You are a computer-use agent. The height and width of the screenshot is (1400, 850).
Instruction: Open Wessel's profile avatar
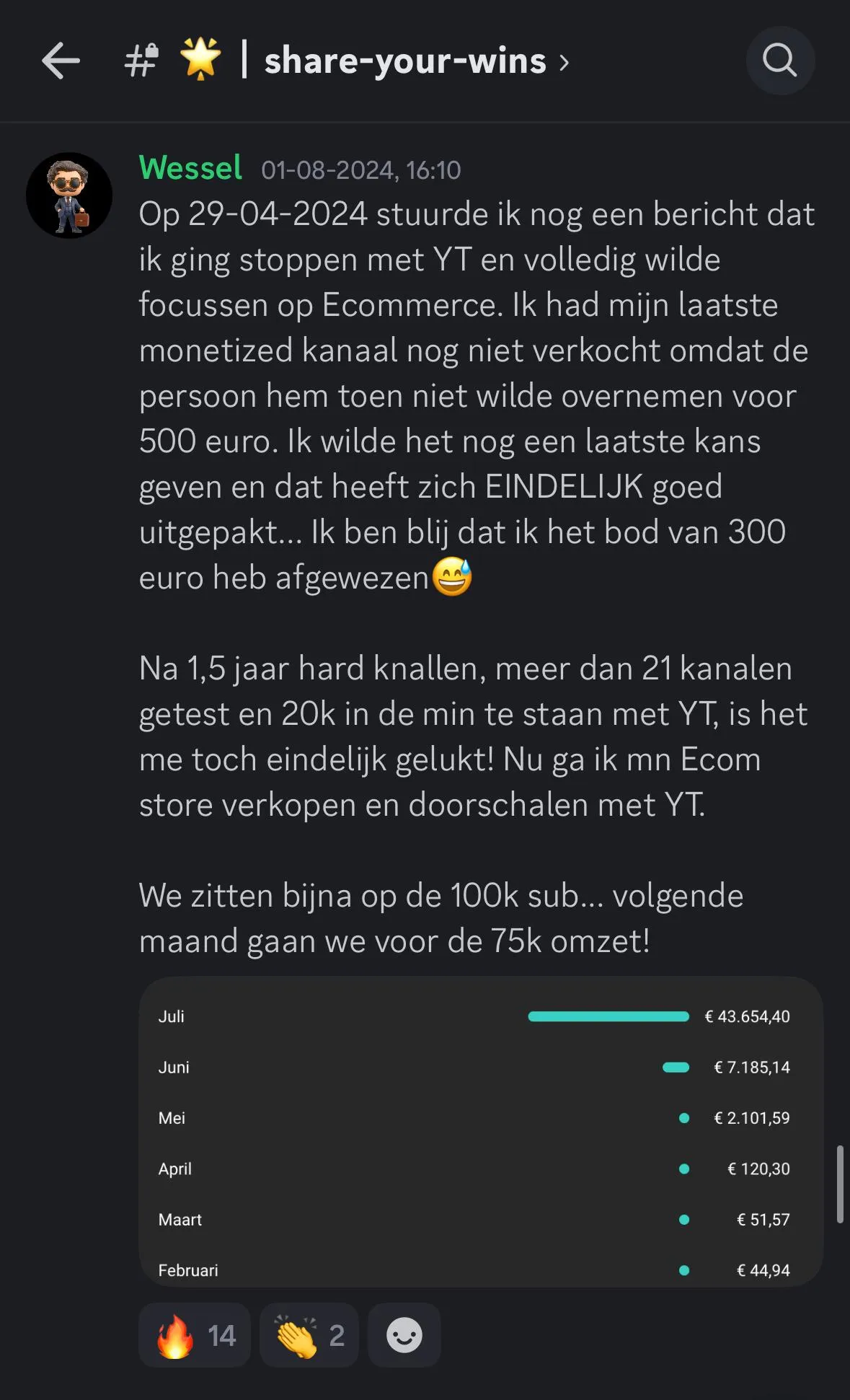click(x=69, y=195)
